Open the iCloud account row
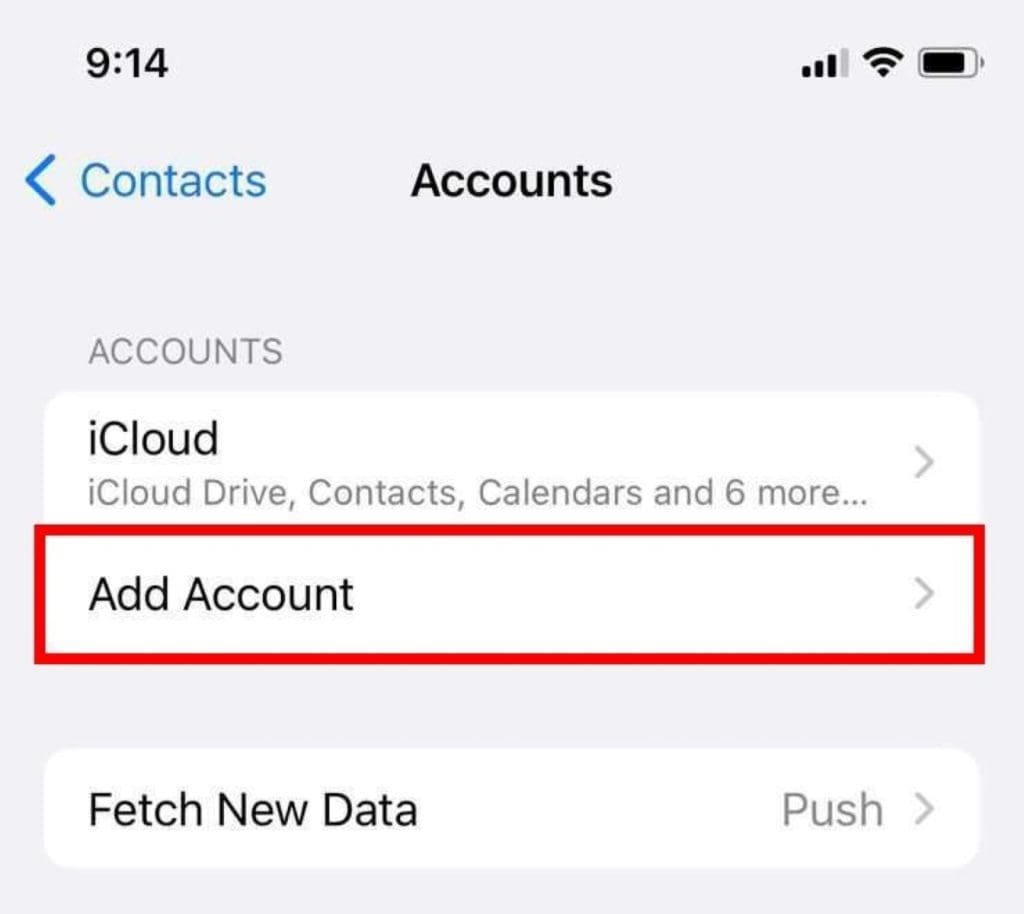 510,462
